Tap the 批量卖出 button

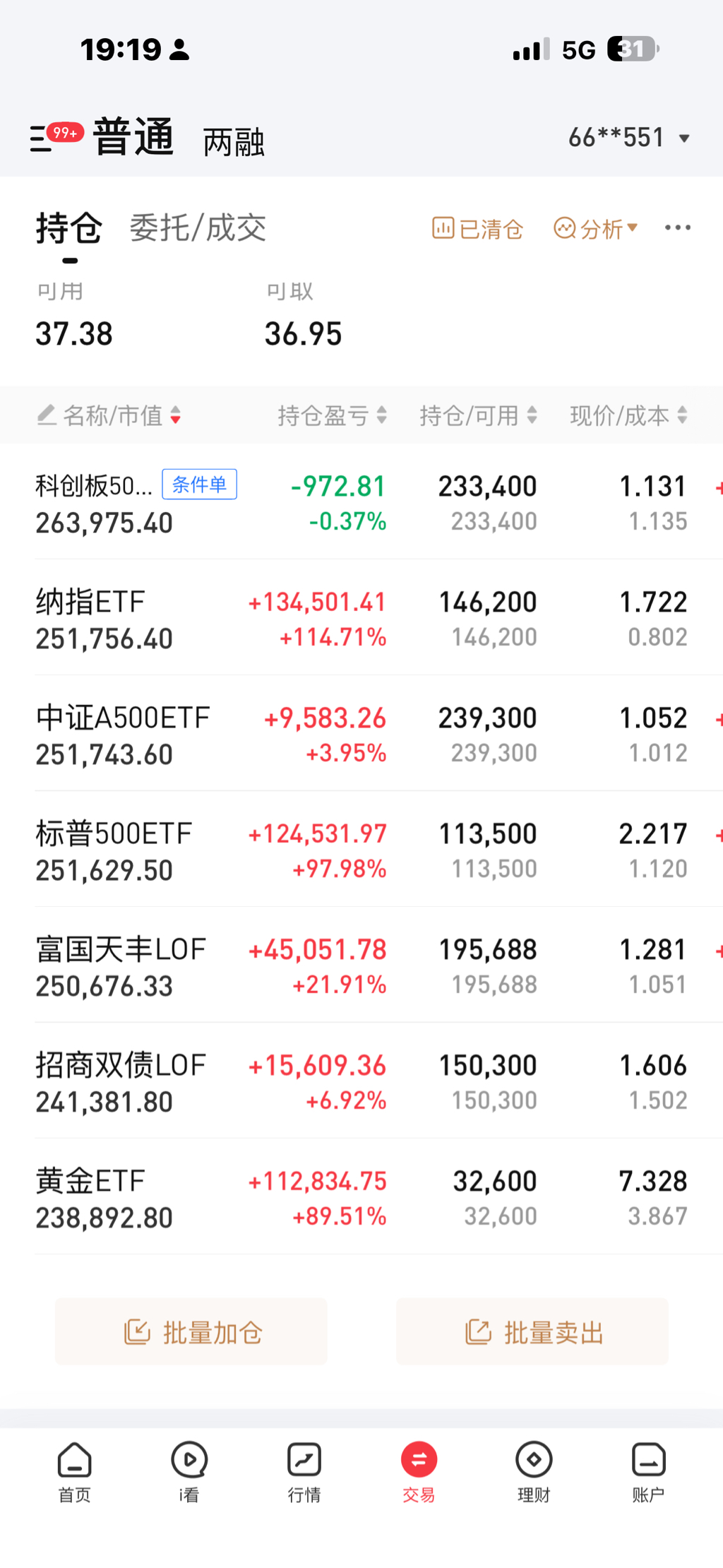[532, 1332]
